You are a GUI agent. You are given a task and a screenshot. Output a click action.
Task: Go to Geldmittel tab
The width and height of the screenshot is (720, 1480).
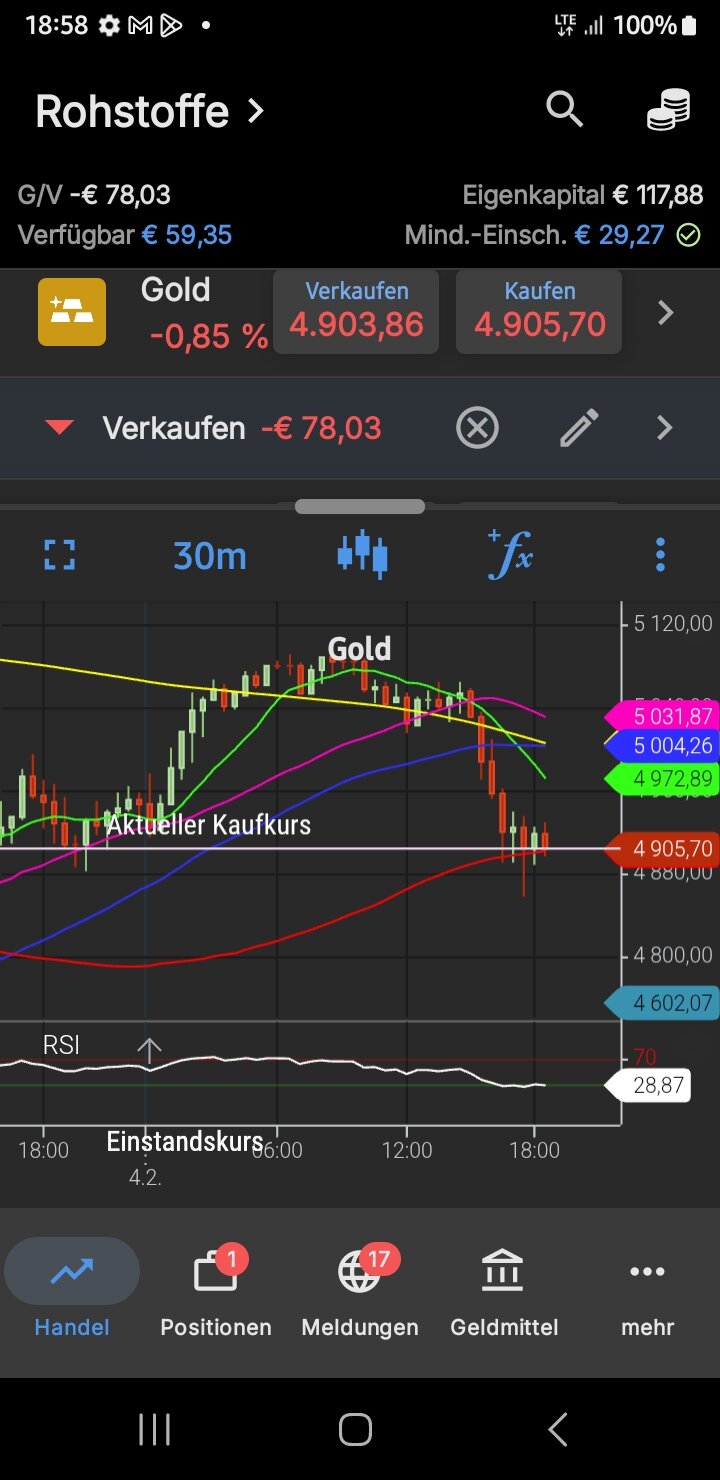[x=504, y=1292]
